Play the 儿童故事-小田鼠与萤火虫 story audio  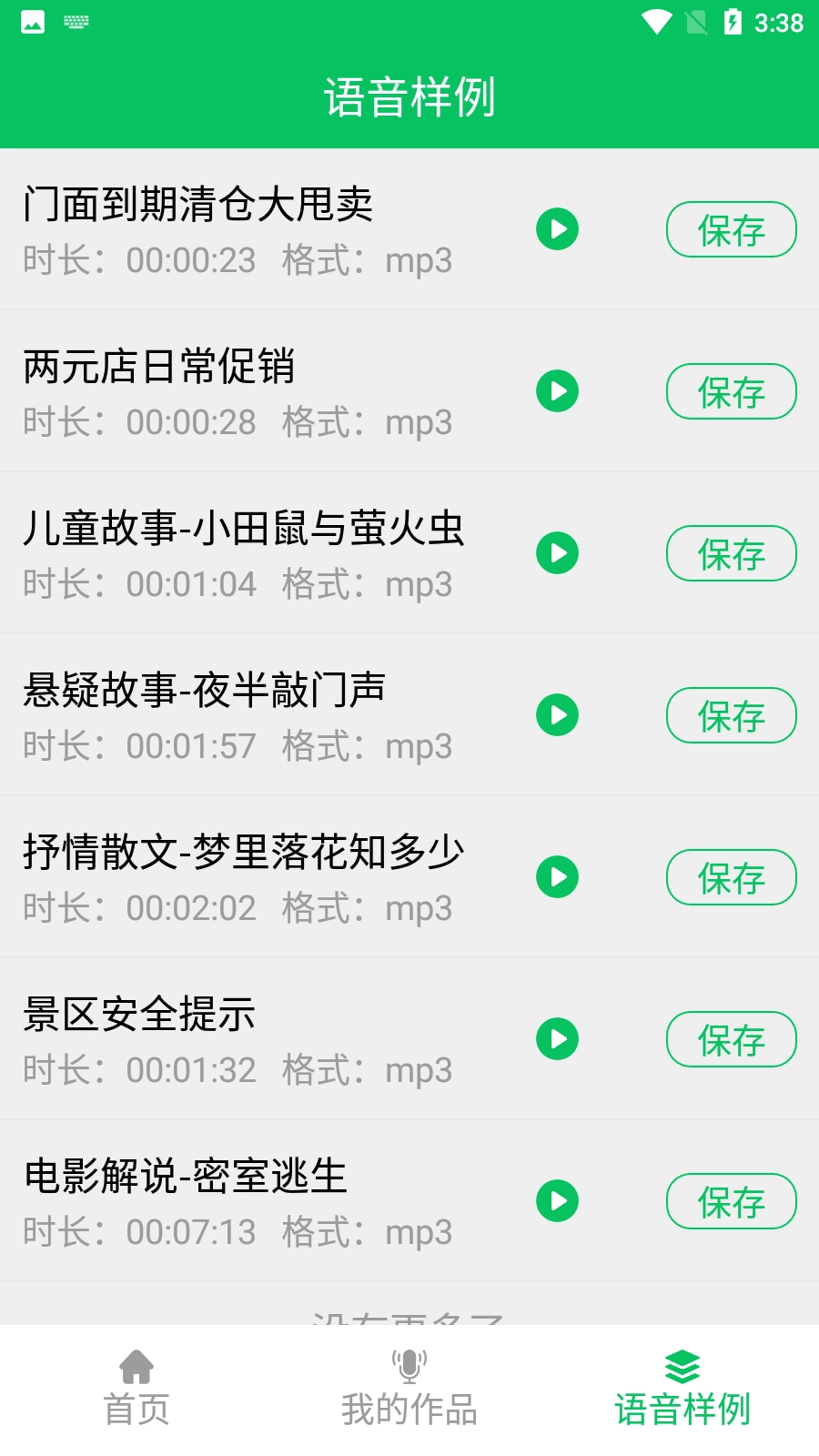557,553
